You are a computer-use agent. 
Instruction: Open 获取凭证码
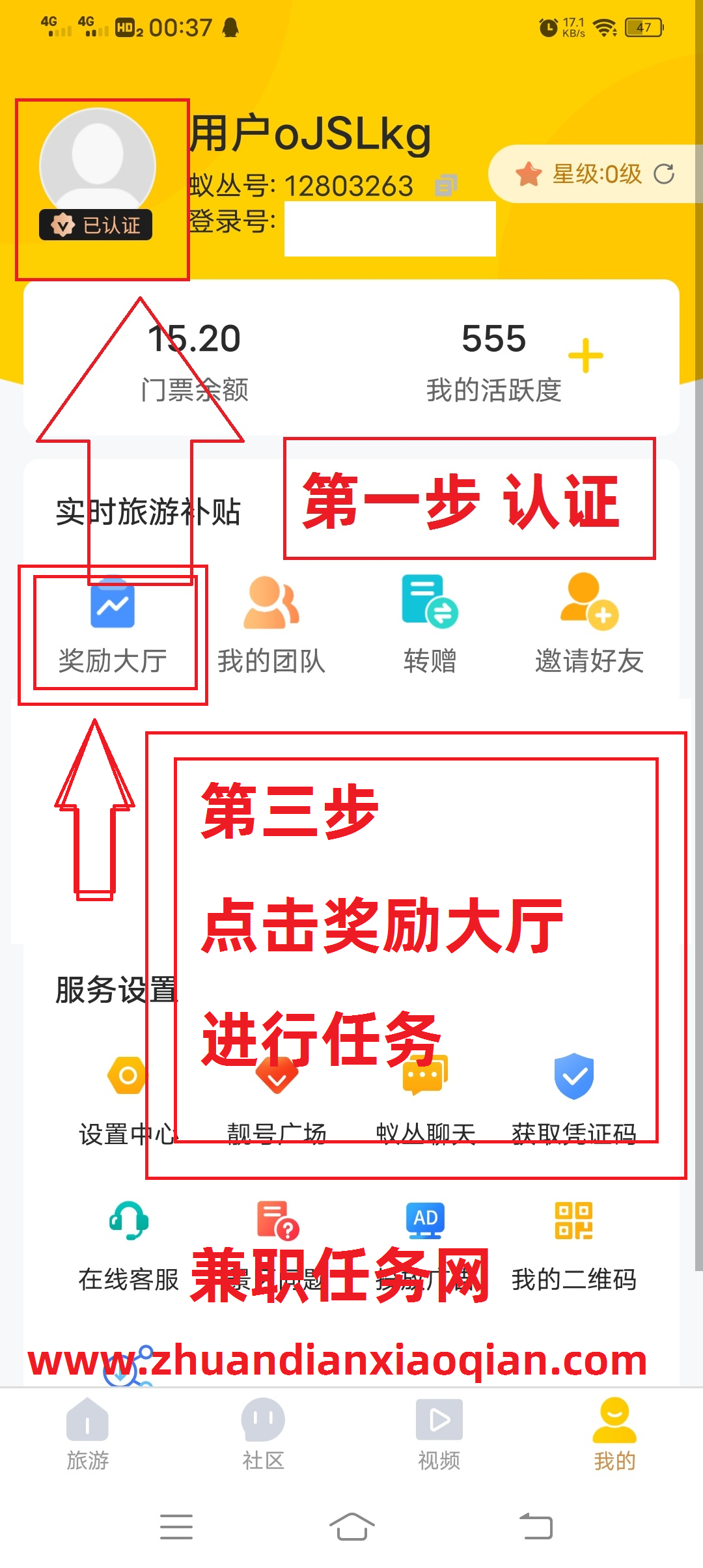click(x=574, y=1100)
